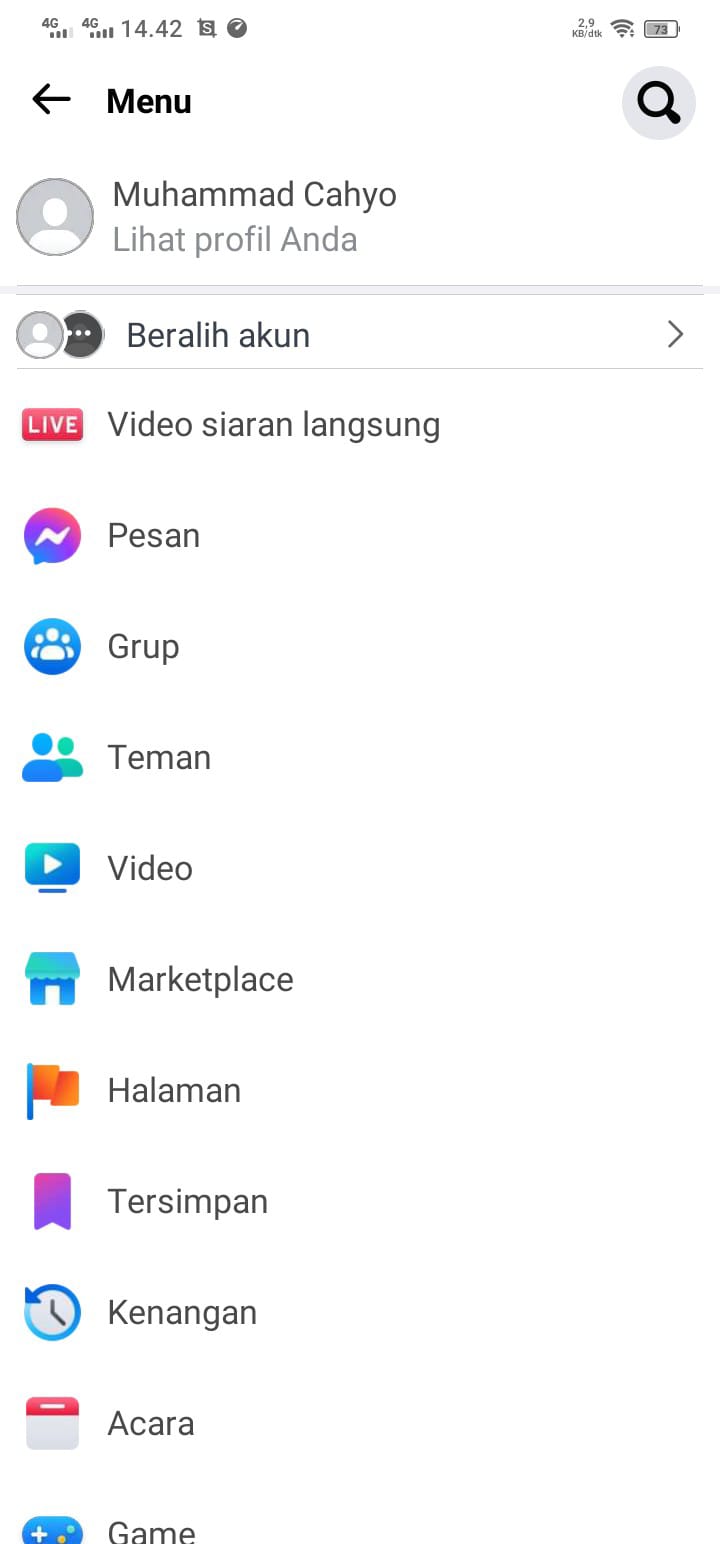The width and height of the screenshot is (720, 1544).
Task: Open Pesan messages
Action: [154, 536]
